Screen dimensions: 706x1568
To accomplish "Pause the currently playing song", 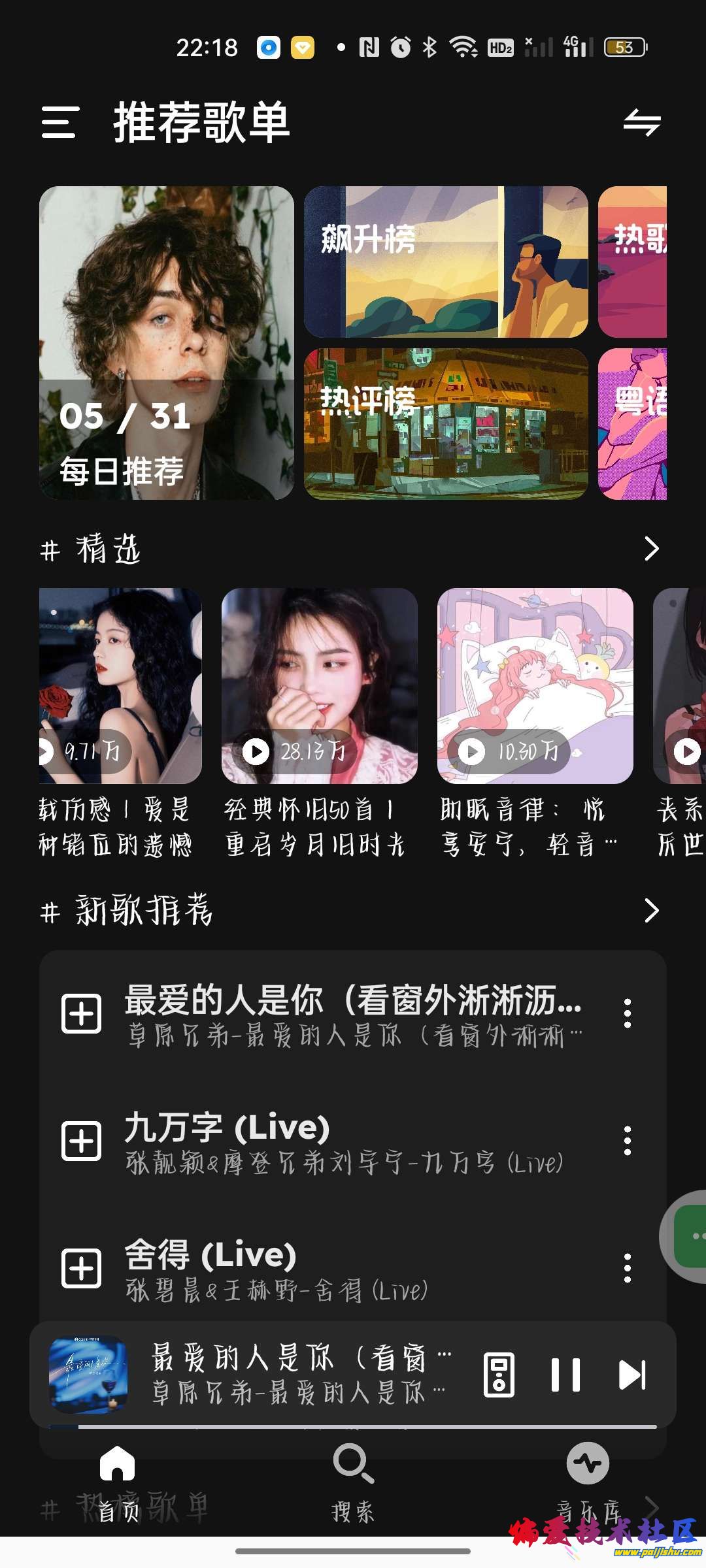I will tap(565, 1375).
